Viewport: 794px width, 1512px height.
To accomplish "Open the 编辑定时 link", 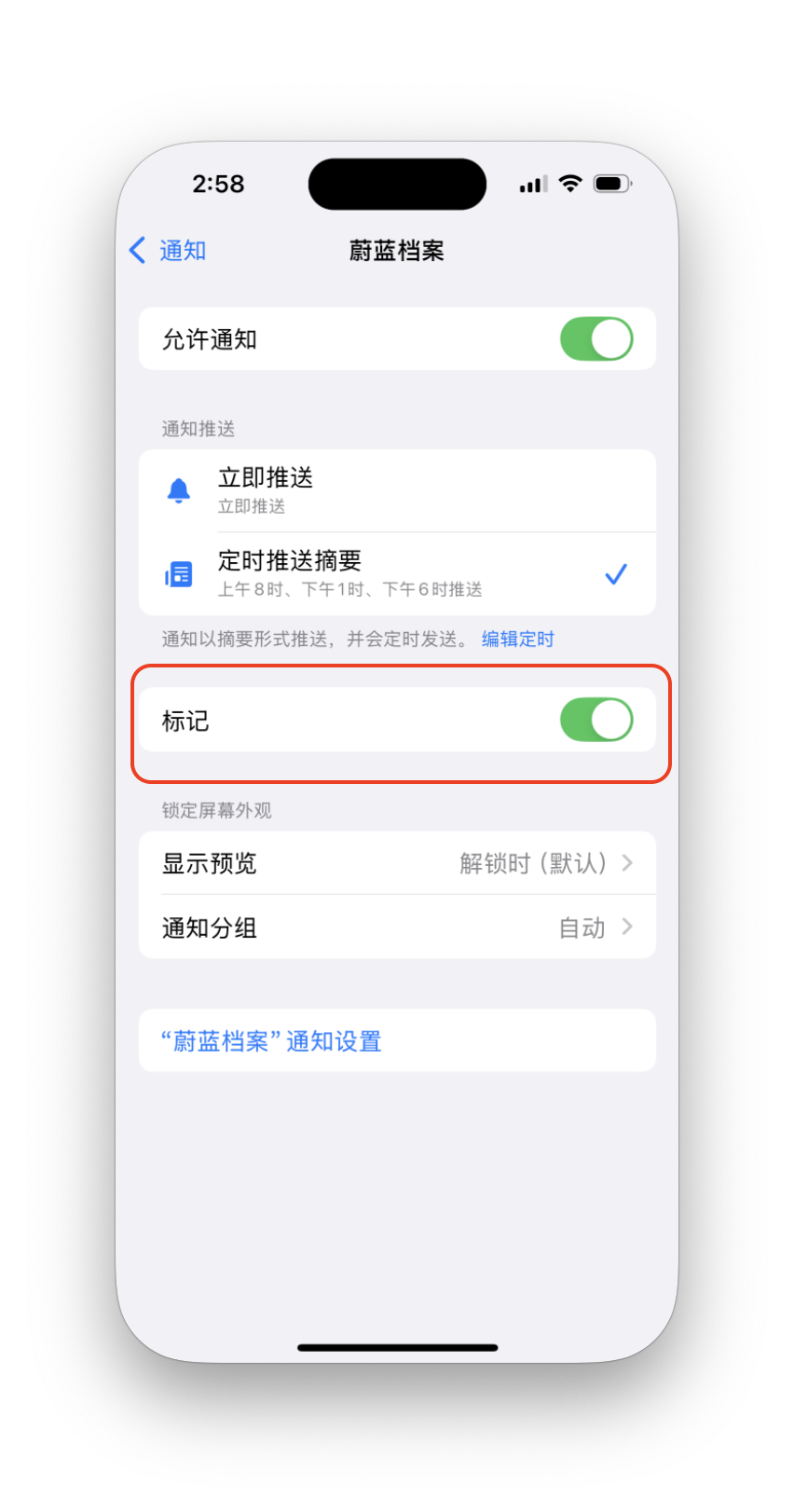I will tap(517, 639).
